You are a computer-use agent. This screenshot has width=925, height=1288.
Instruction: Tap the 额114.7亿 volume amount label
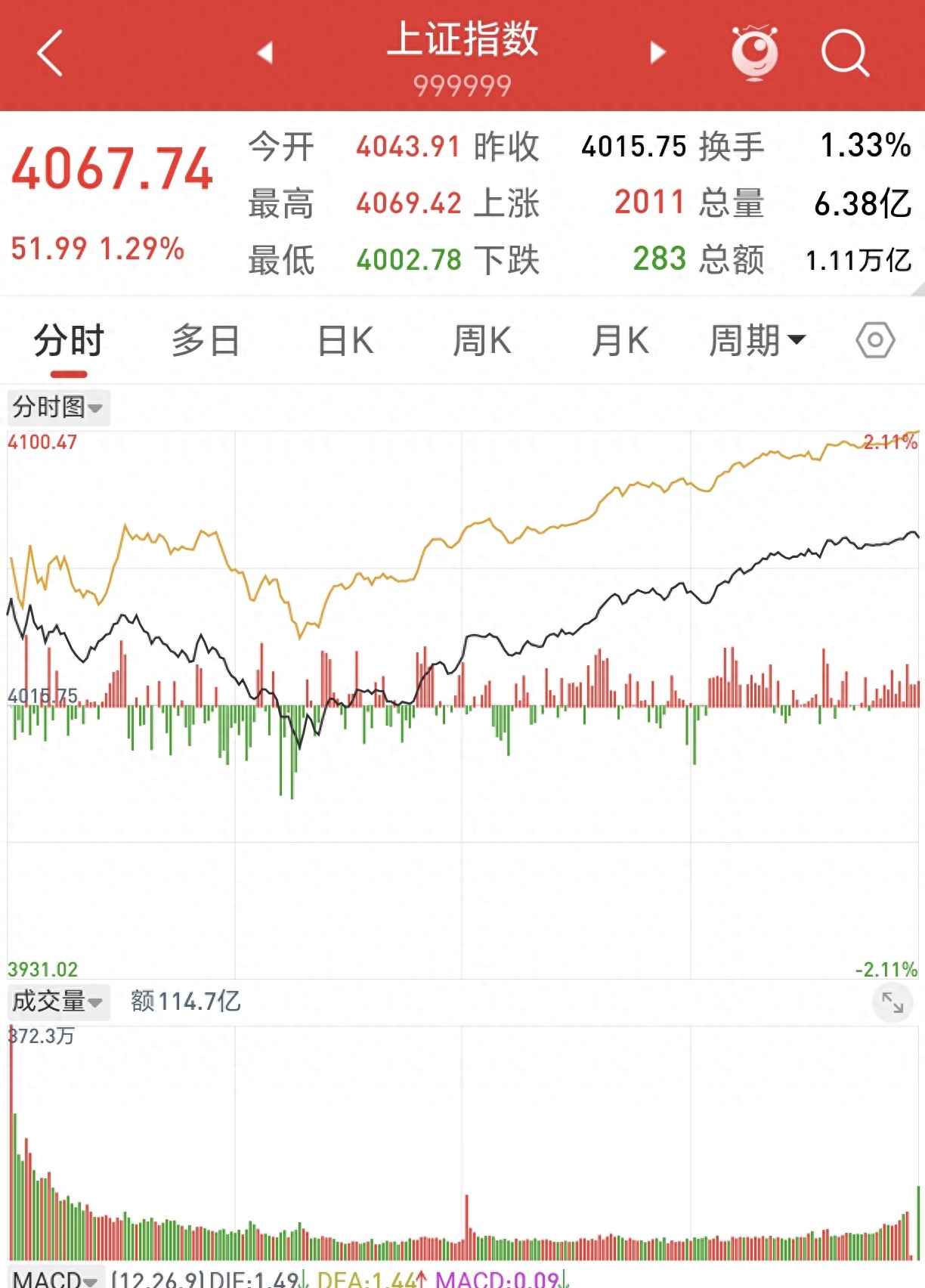[x=184, y=1002]
